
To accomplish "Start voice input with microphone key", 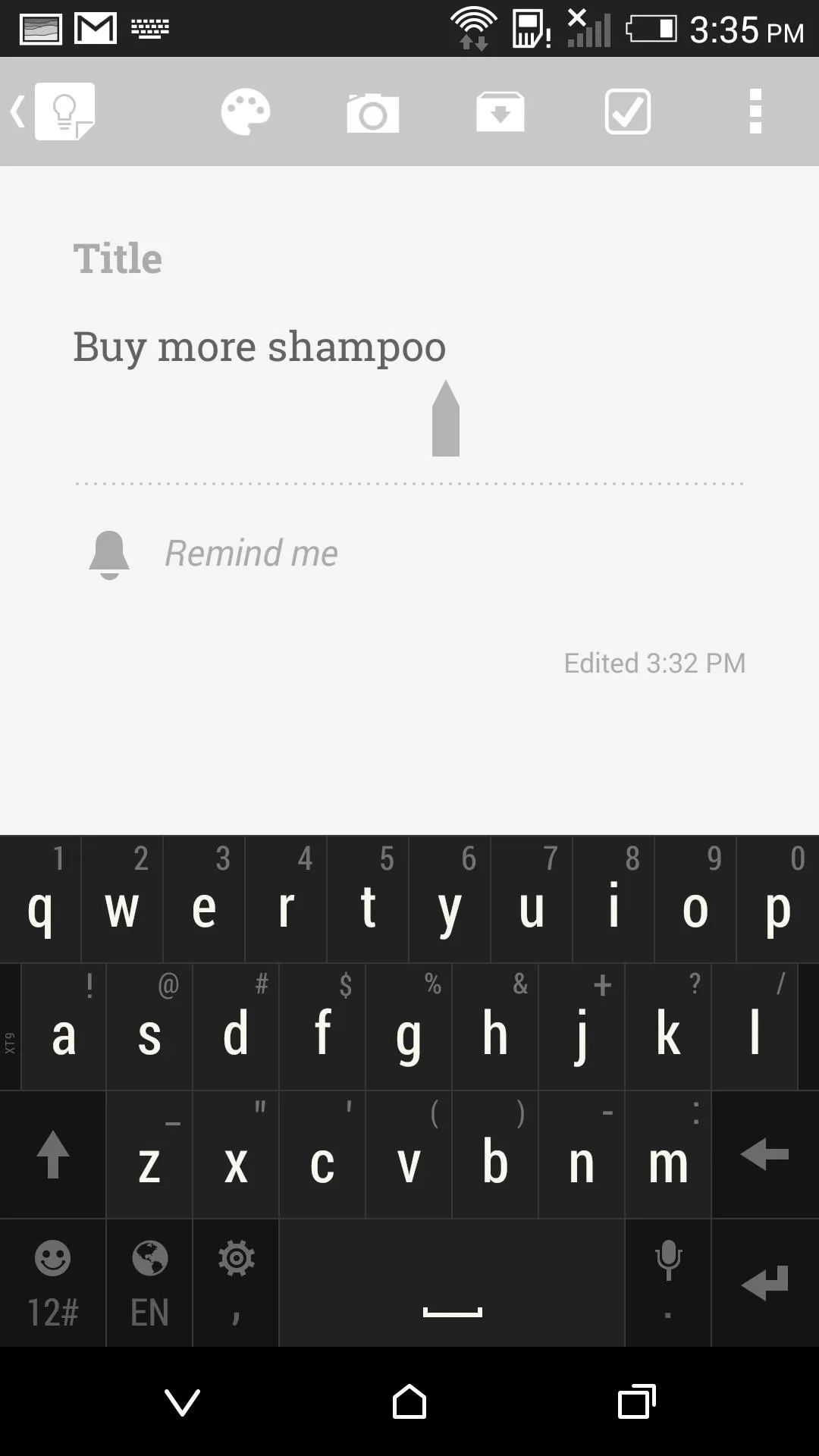I will point(668,1283).
